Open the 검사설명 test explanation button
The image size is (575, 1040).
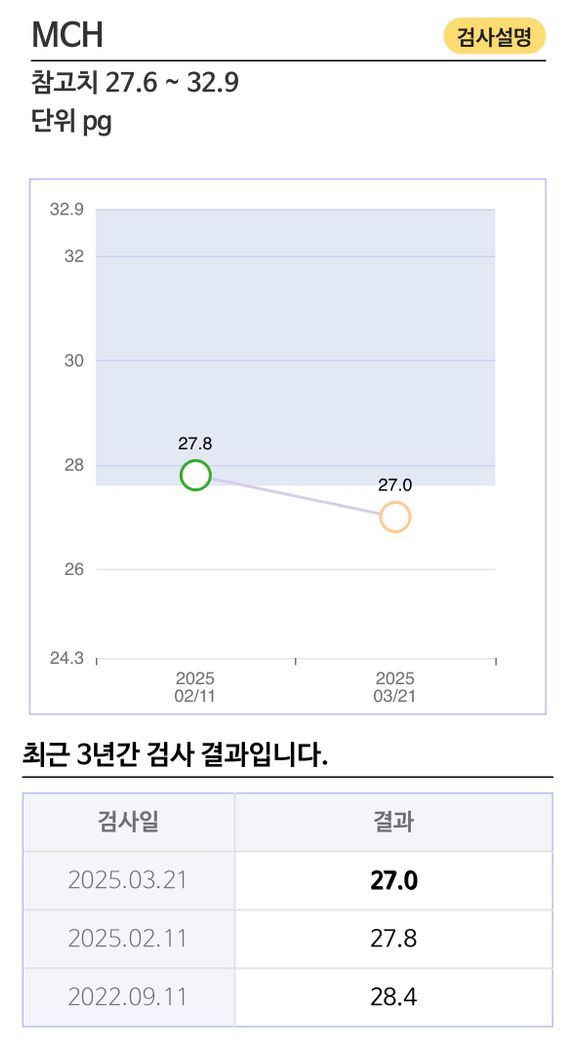(x=494, y=36)
